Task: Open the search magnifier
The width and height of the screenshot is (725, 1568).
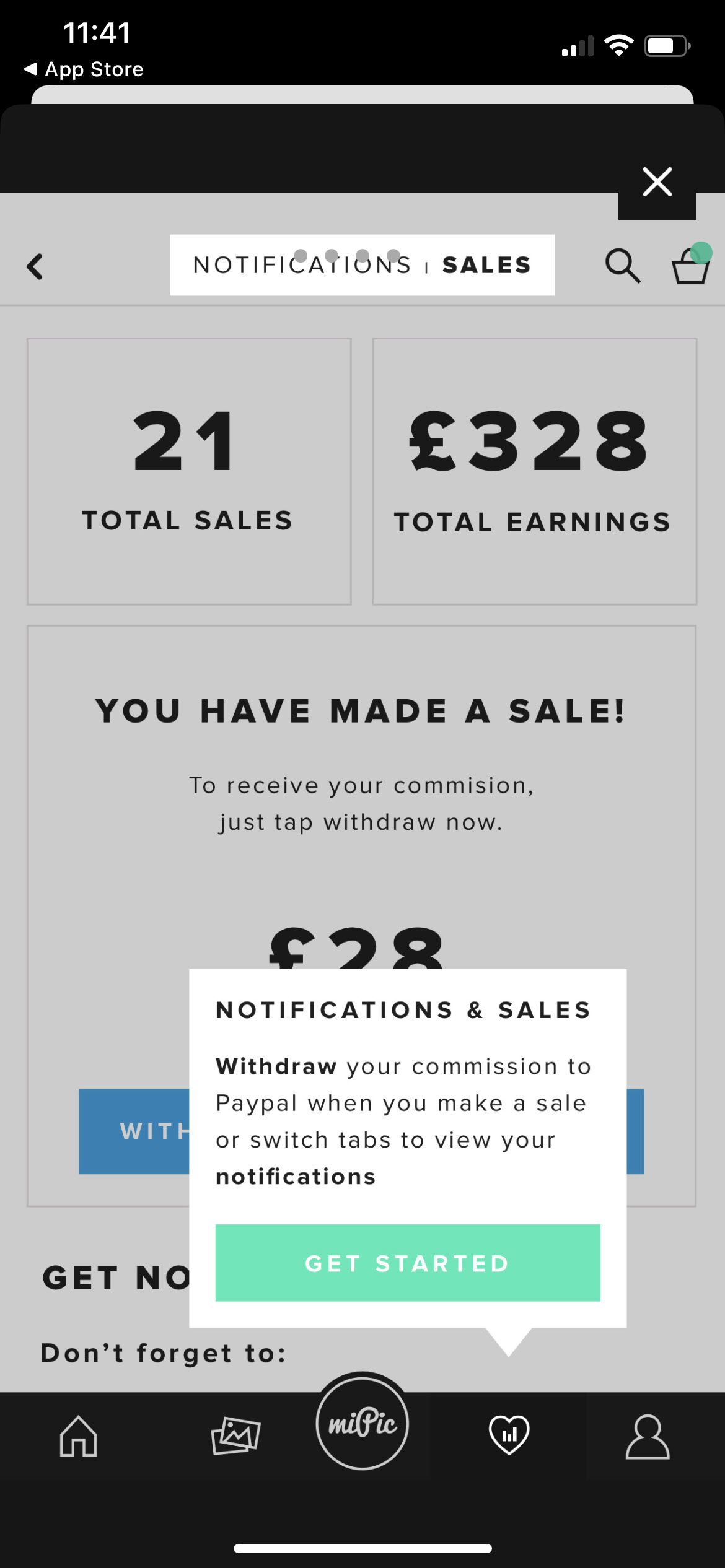Action: [x=622, y=266]
